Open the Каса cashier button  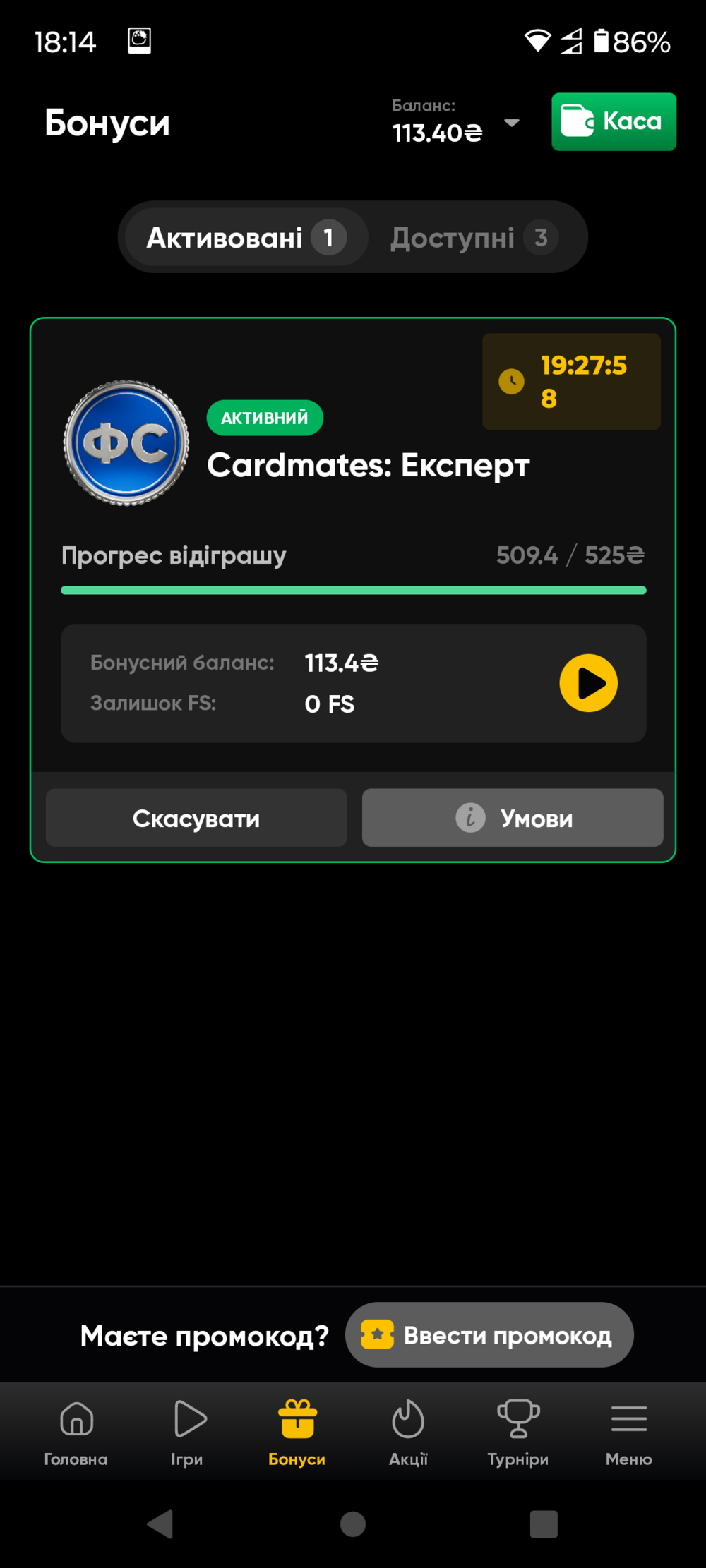pyautogui.click(x=614, y=121)
